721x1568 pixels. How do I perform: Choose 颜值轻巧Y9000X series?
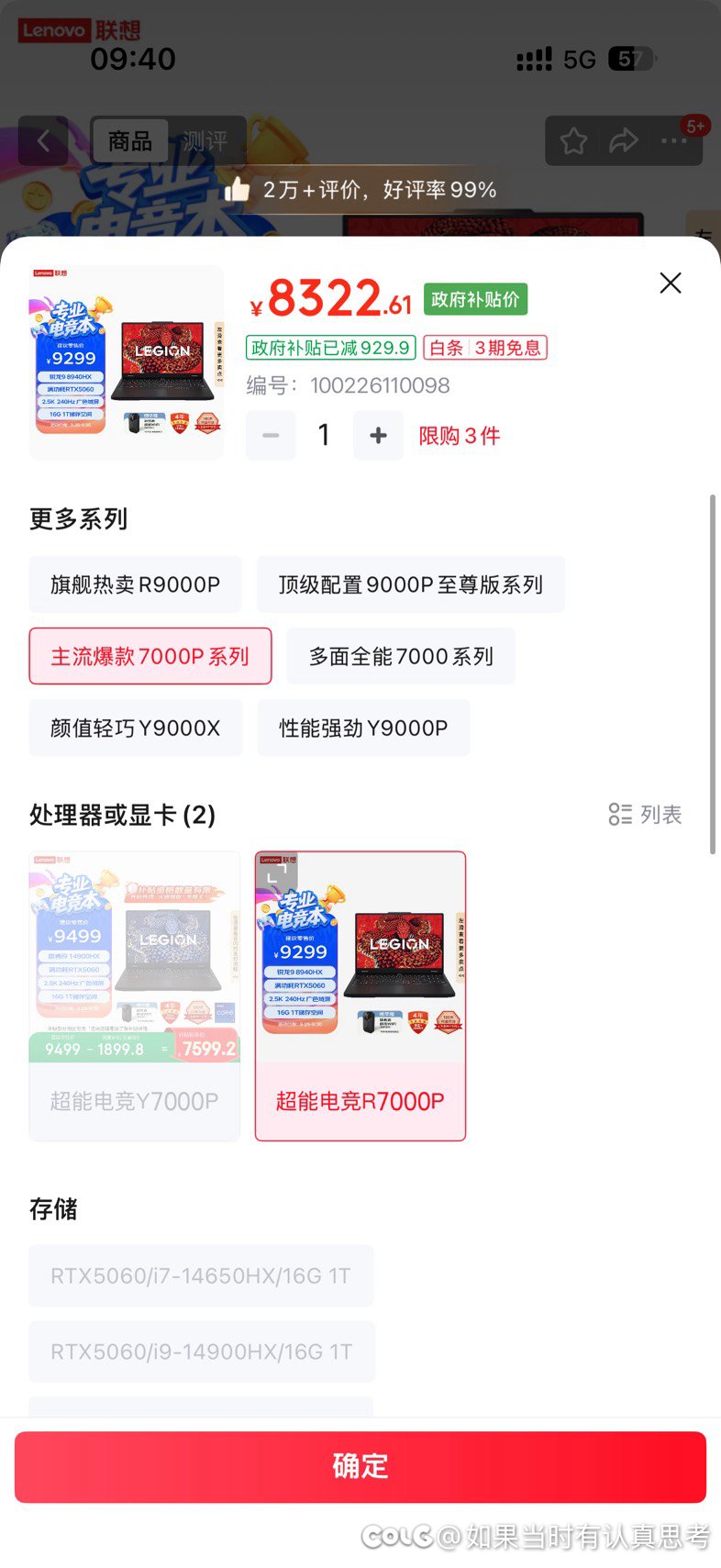[x=136, y=728]
